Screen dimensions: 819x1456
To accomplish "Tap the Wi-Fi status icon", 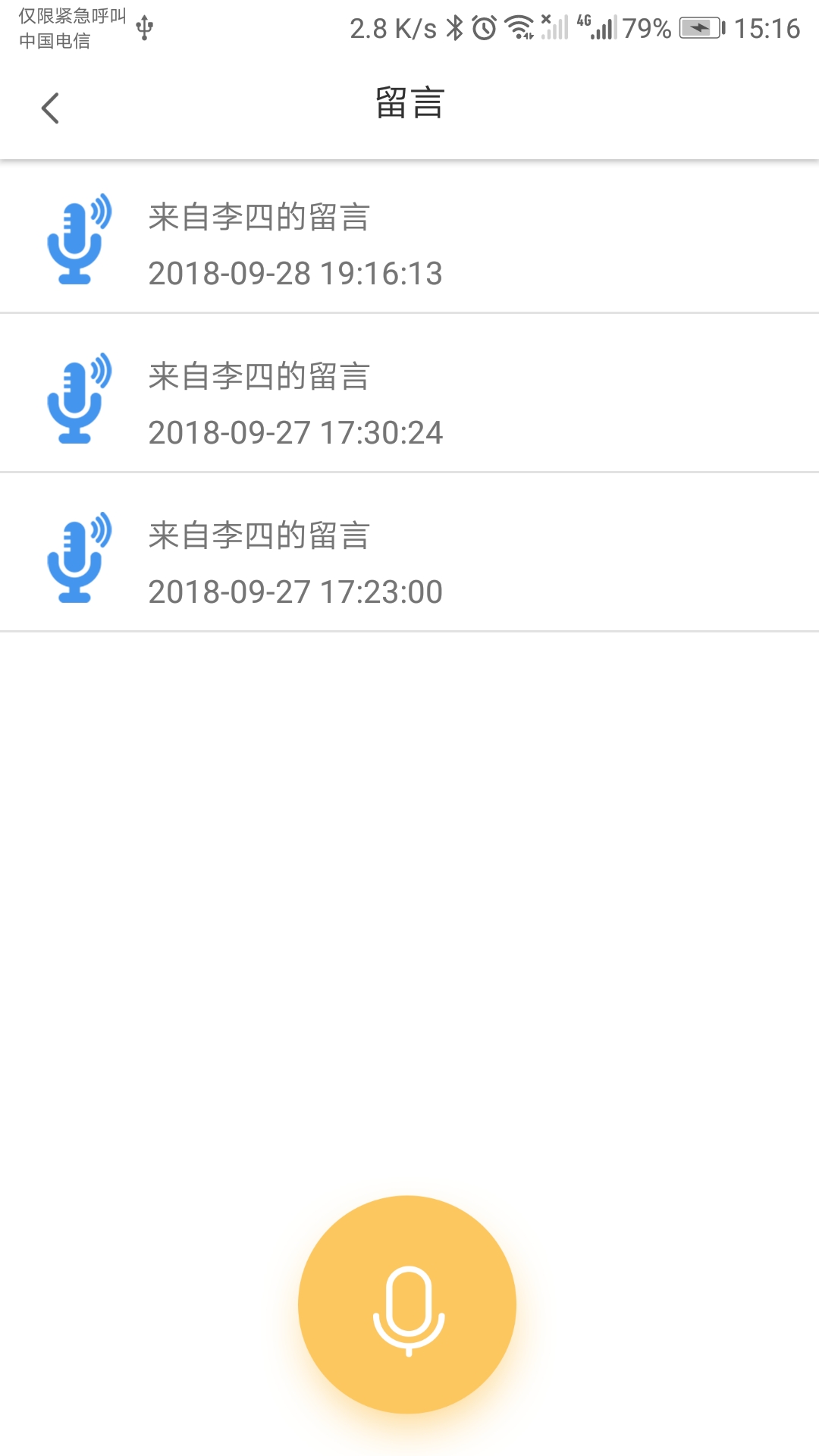I will coord(519,28).
